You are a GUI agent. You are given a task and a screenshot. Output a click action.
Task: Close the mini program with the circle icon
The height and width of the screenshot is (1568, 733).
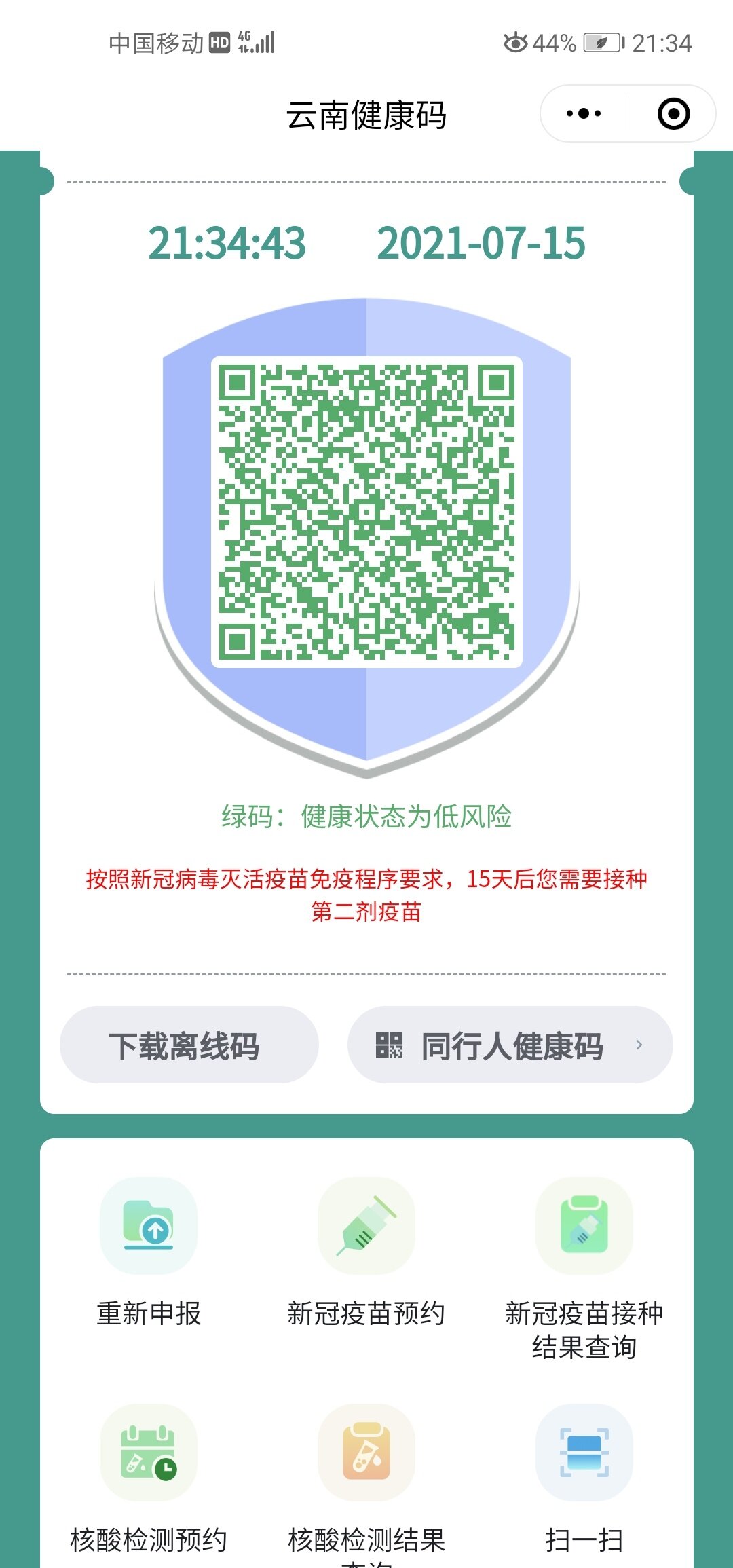(673, 113)
